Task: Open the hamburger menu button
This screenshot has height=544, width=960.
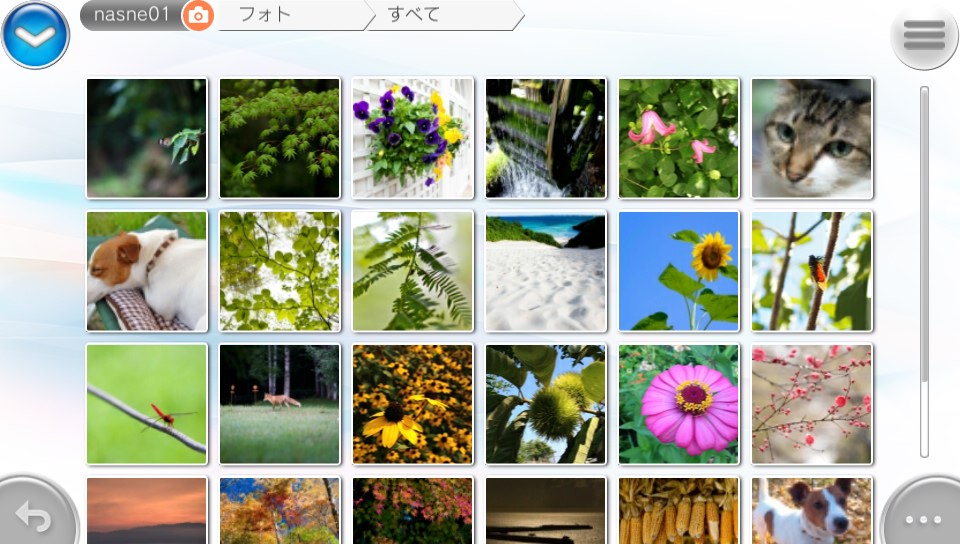Action: tap(923, 35)
